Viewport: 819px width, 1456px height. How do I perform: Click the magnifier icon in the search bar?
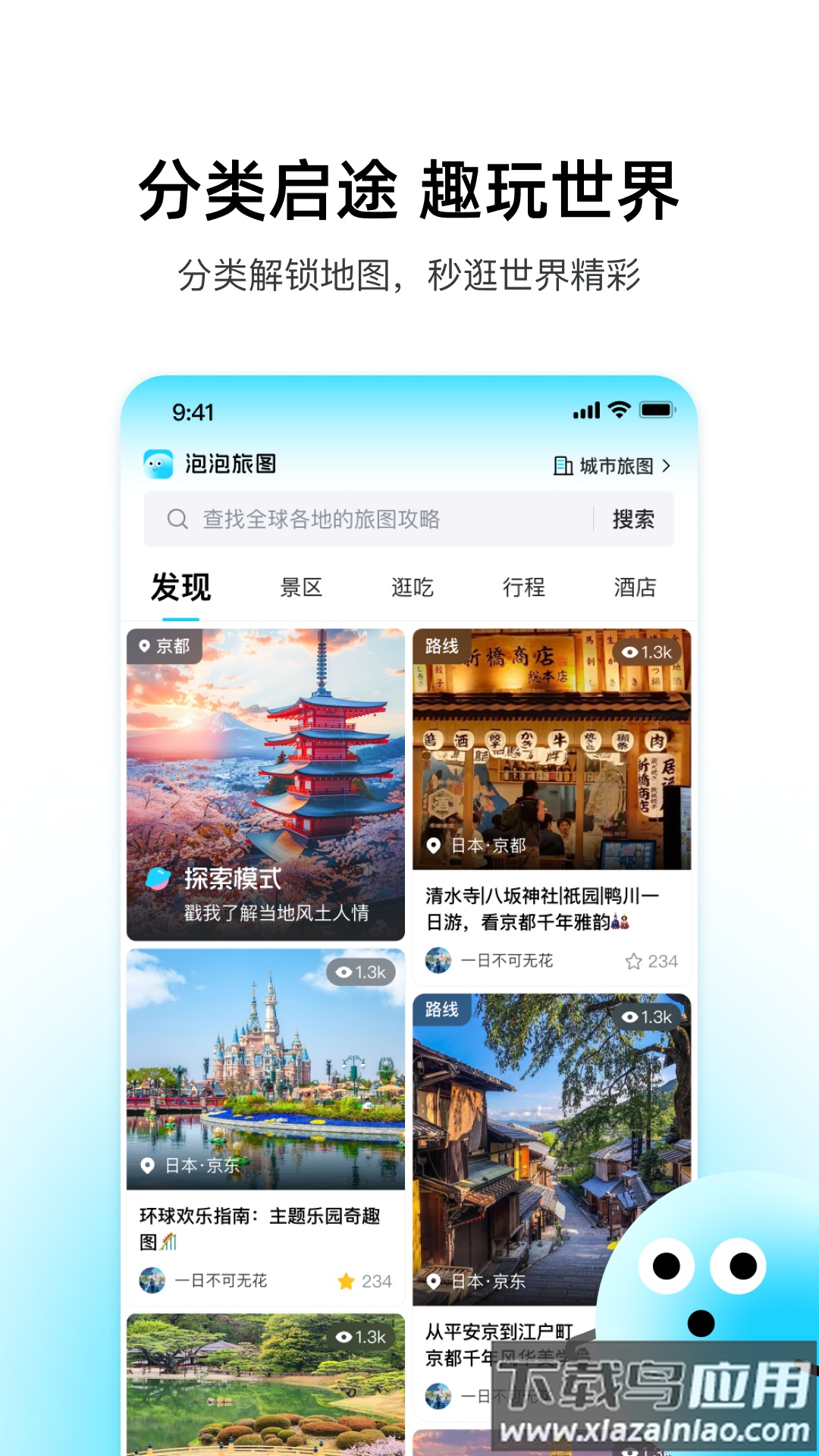176,519
